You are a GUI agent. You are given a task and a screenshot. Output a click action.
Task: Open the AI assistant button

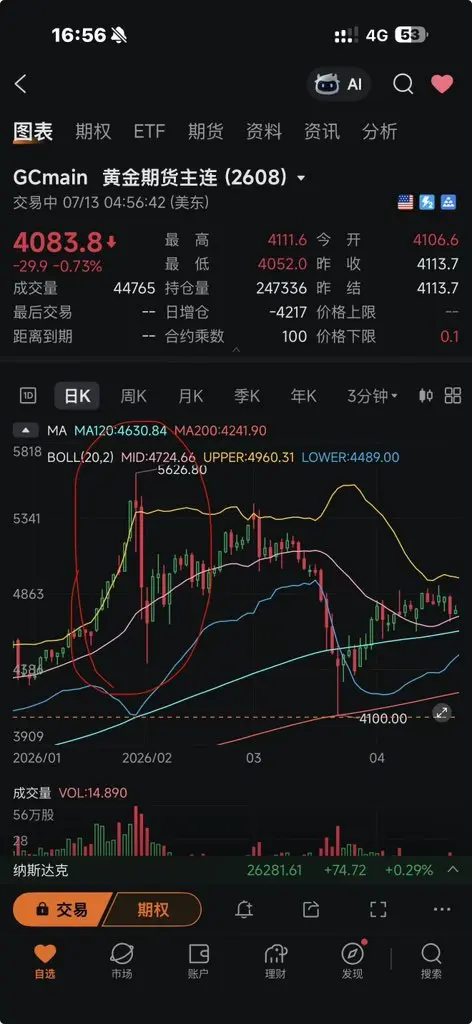339,84
